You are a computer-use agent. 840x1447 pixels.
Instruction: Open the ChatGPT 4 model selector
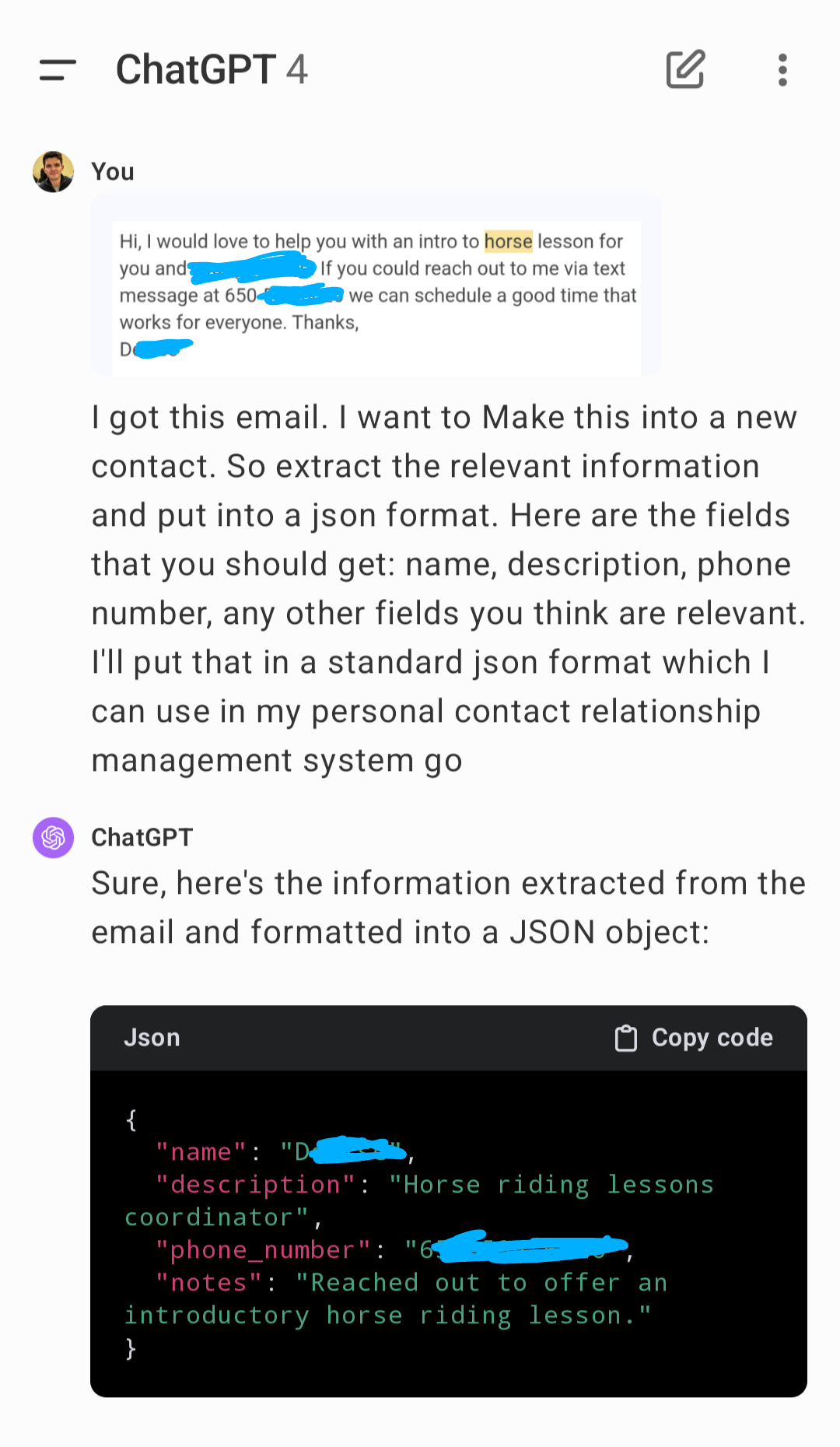[212, 69]
